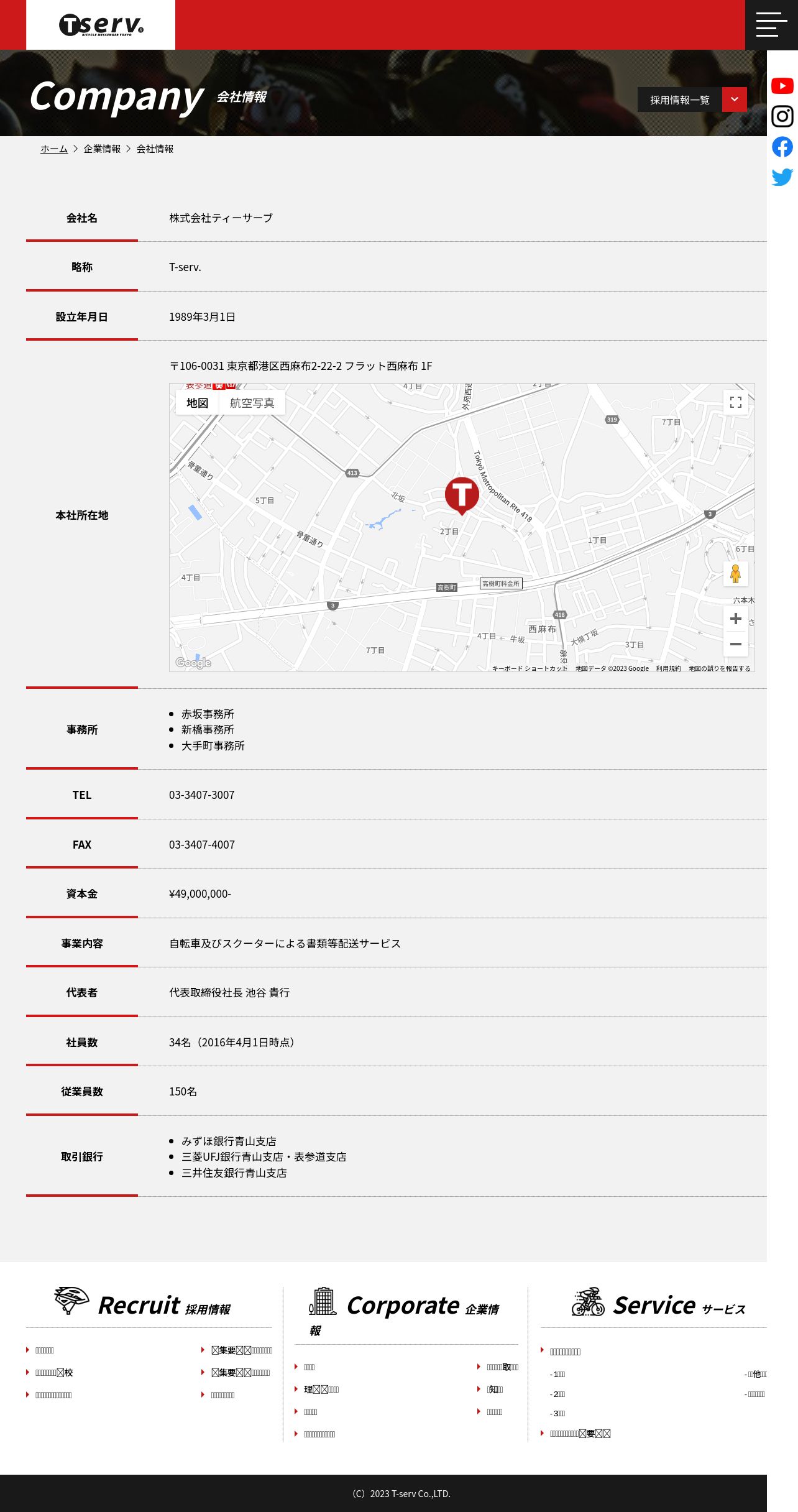This screenshot has width=798, height=1512.
Task: Zoom out on the map
Action: point(736,644)
